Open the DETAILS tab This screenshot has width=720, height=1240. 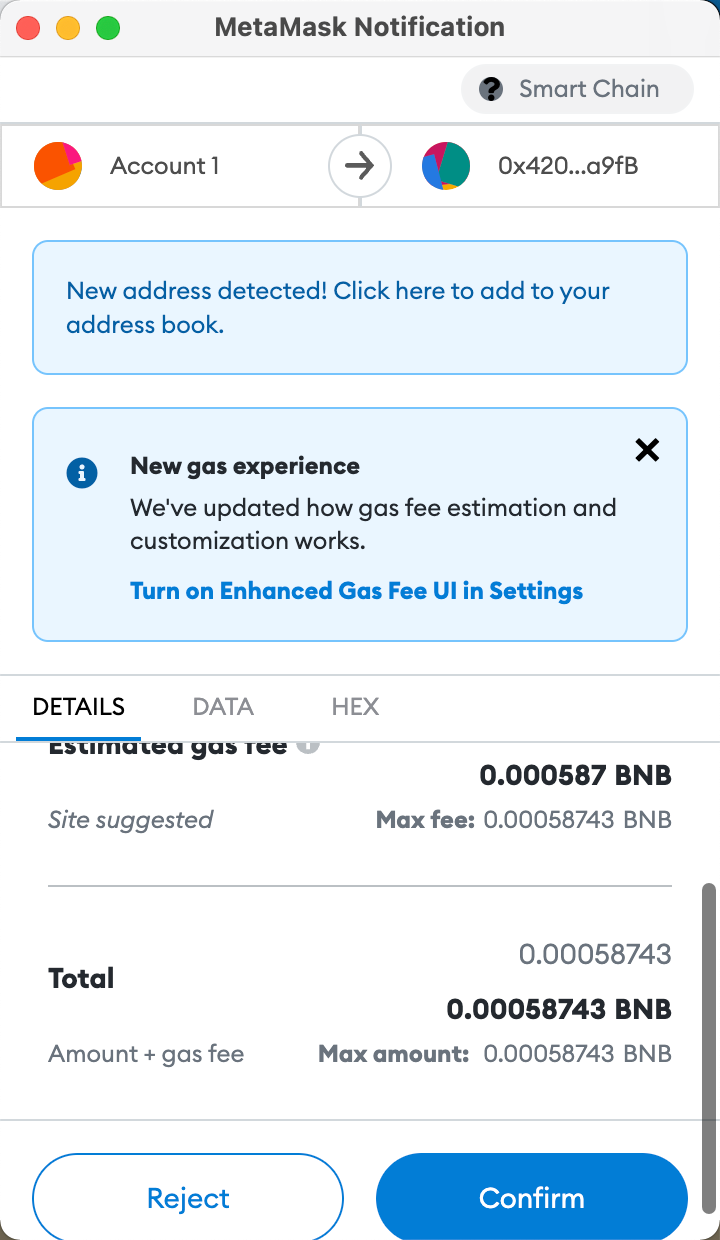(x=79, y=707)
